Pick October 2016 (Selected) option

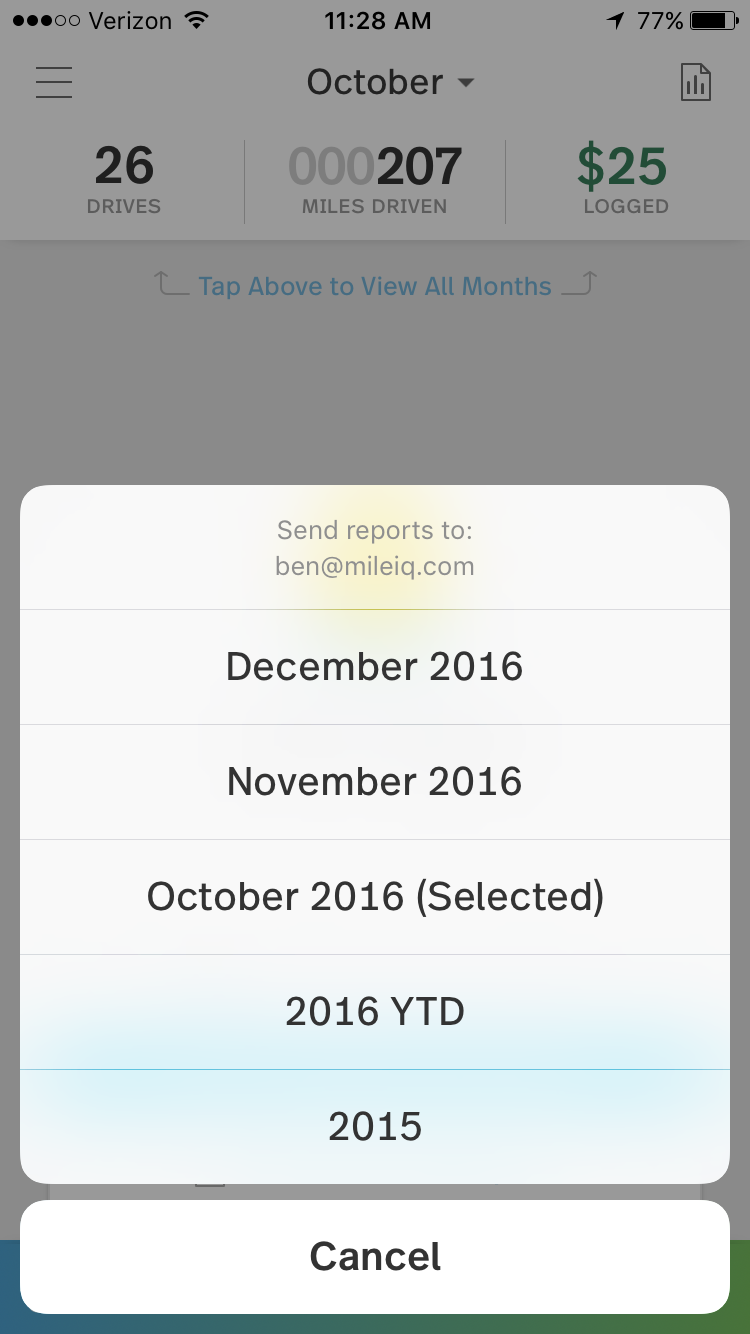375,897
